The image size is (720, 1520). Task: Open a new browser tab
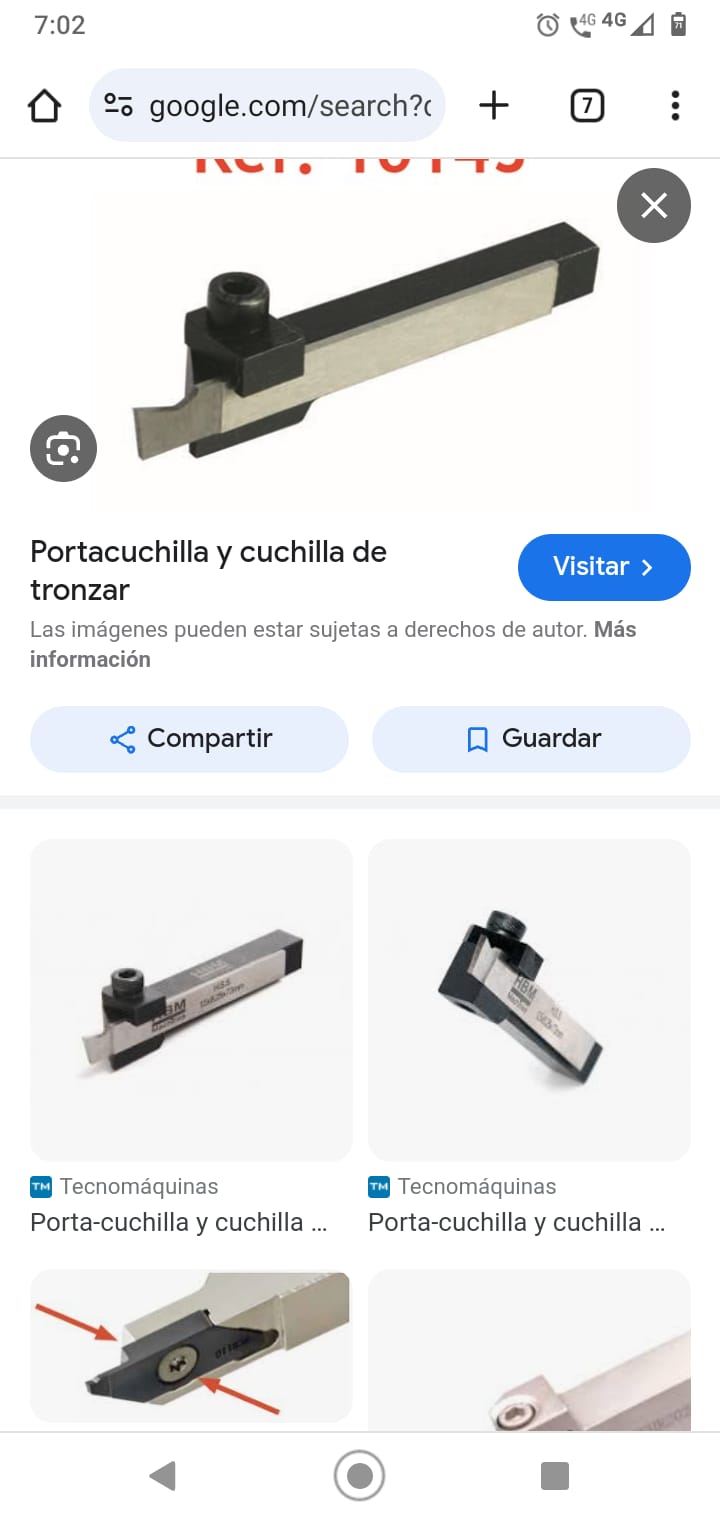(x=494, y=106)
